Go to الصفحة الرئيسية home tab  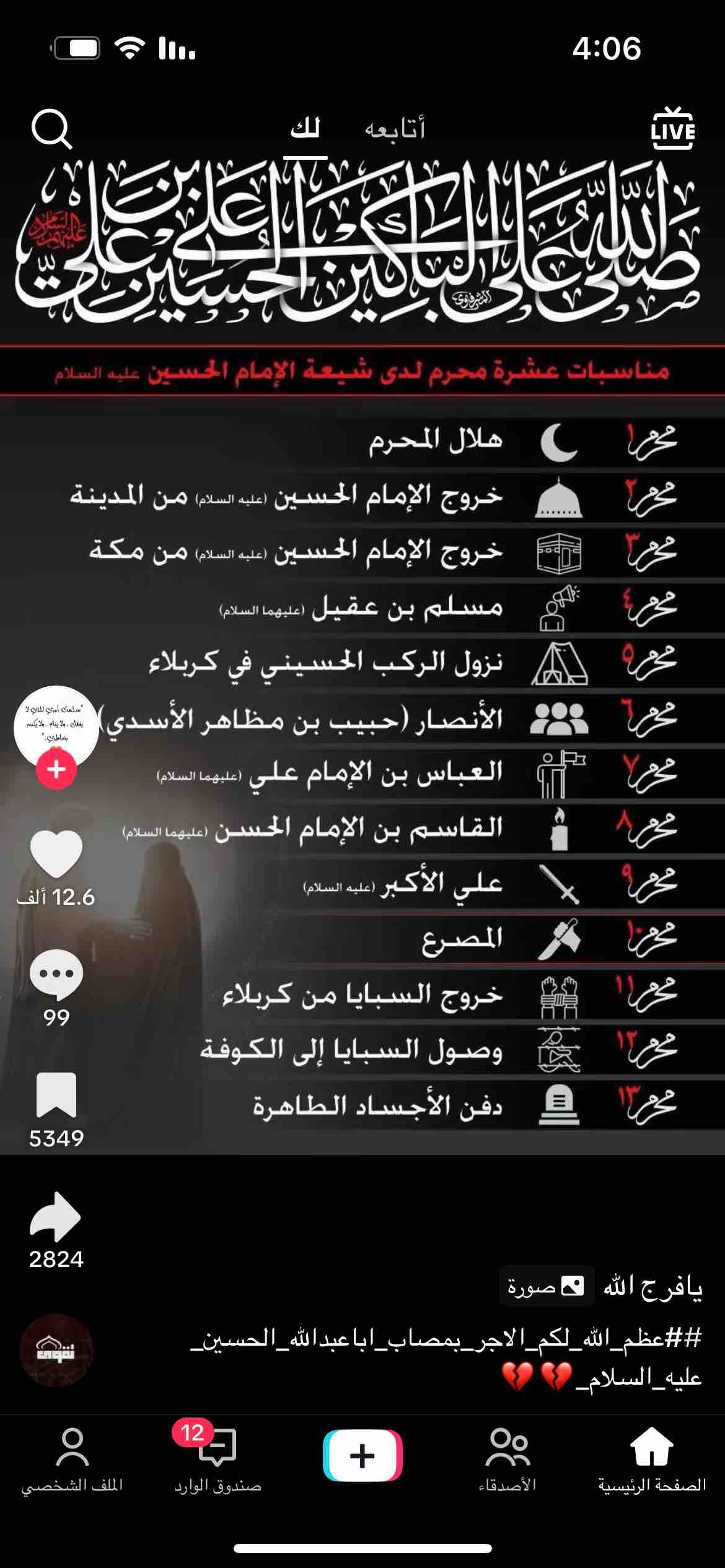pos(652,1460)
